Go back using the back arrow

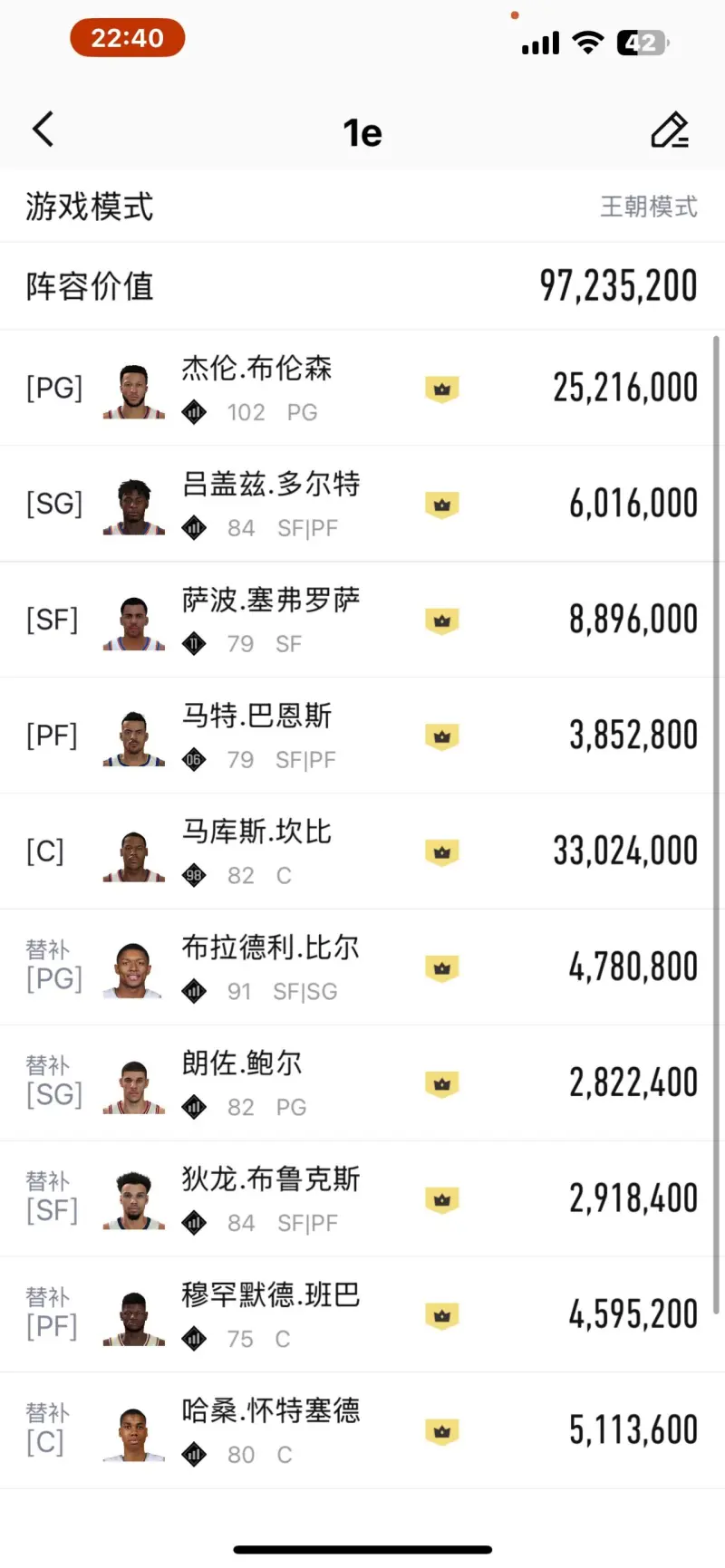click(x=43, y=130)
